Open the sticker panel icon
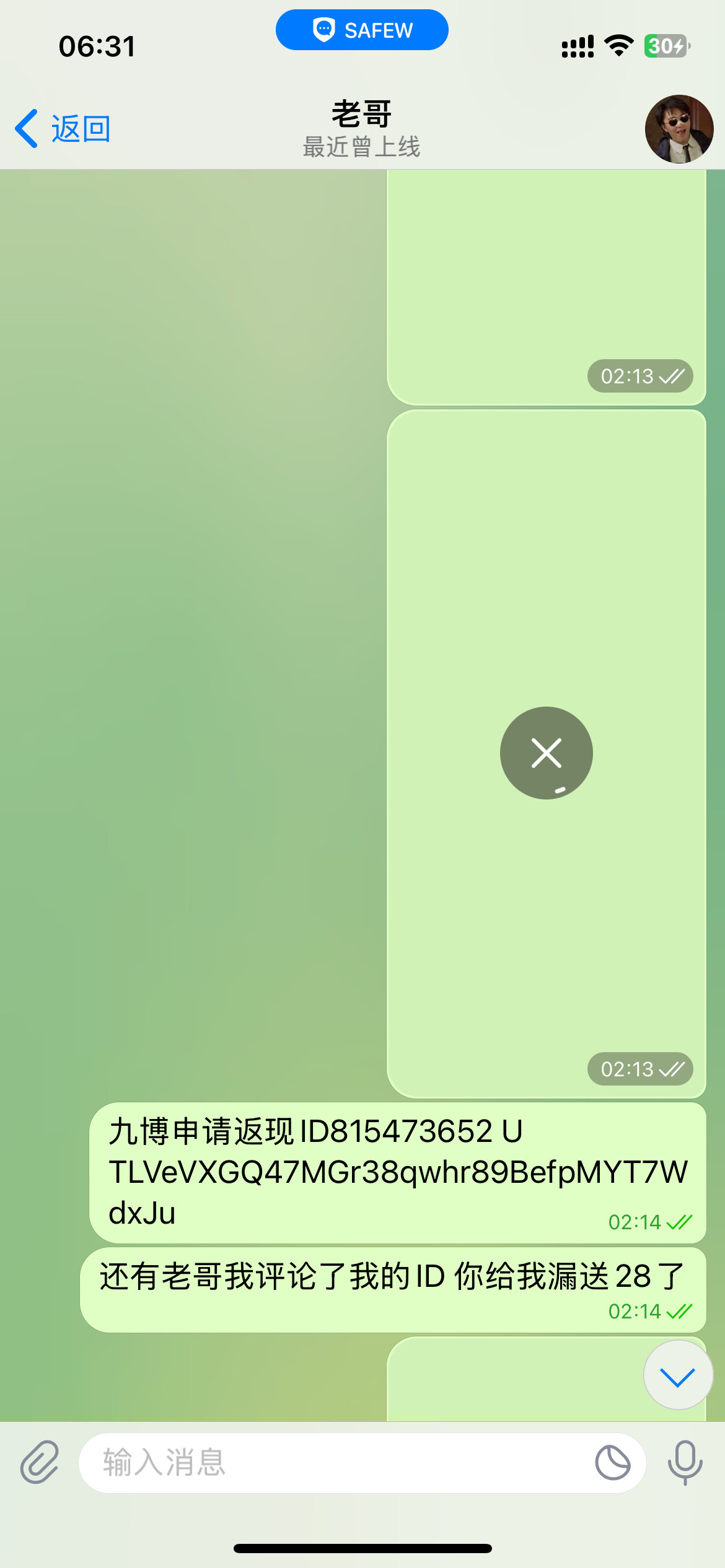 (x=612, y=1463)
